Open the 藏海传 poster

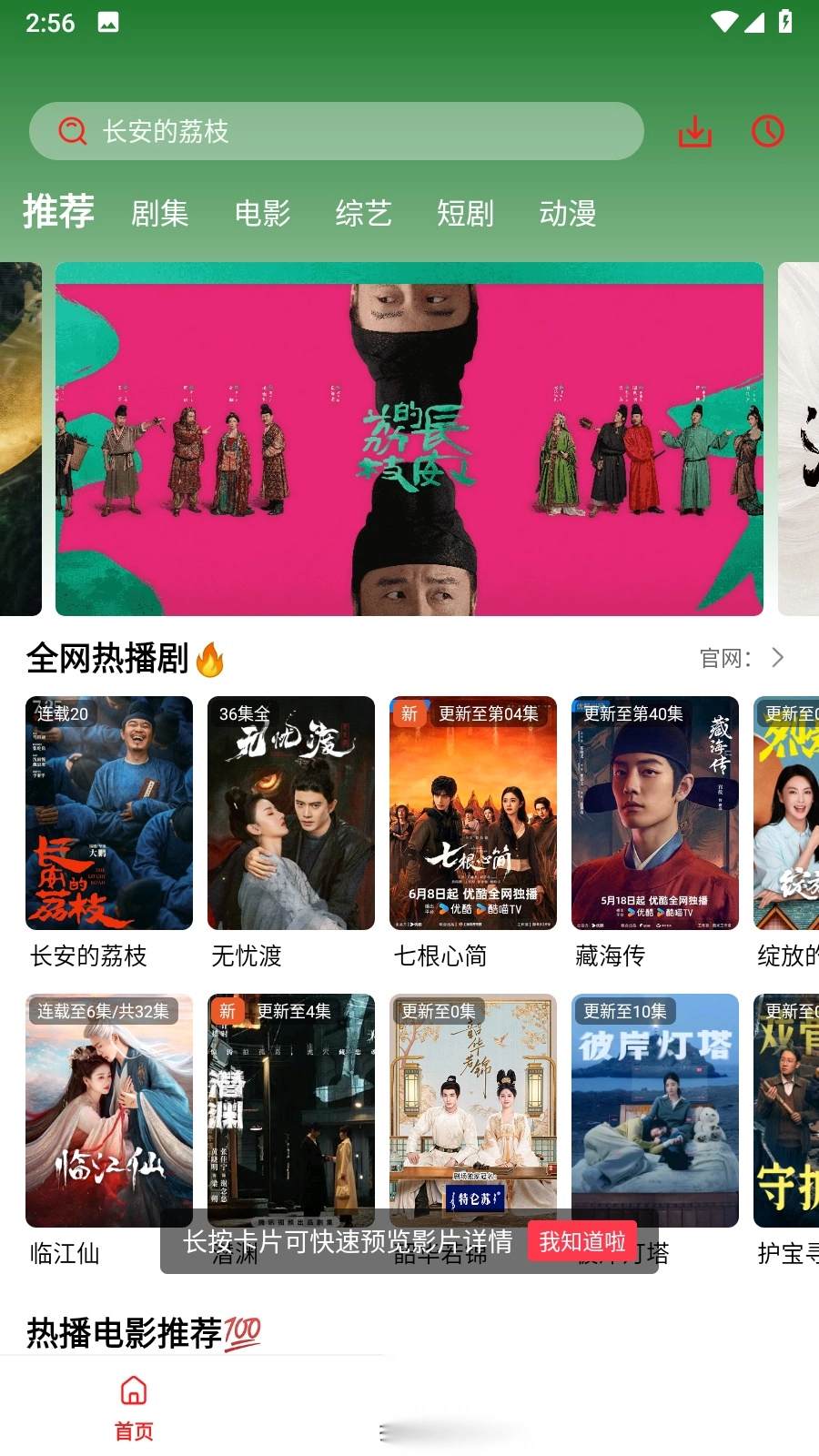click(x=654, y=814)
